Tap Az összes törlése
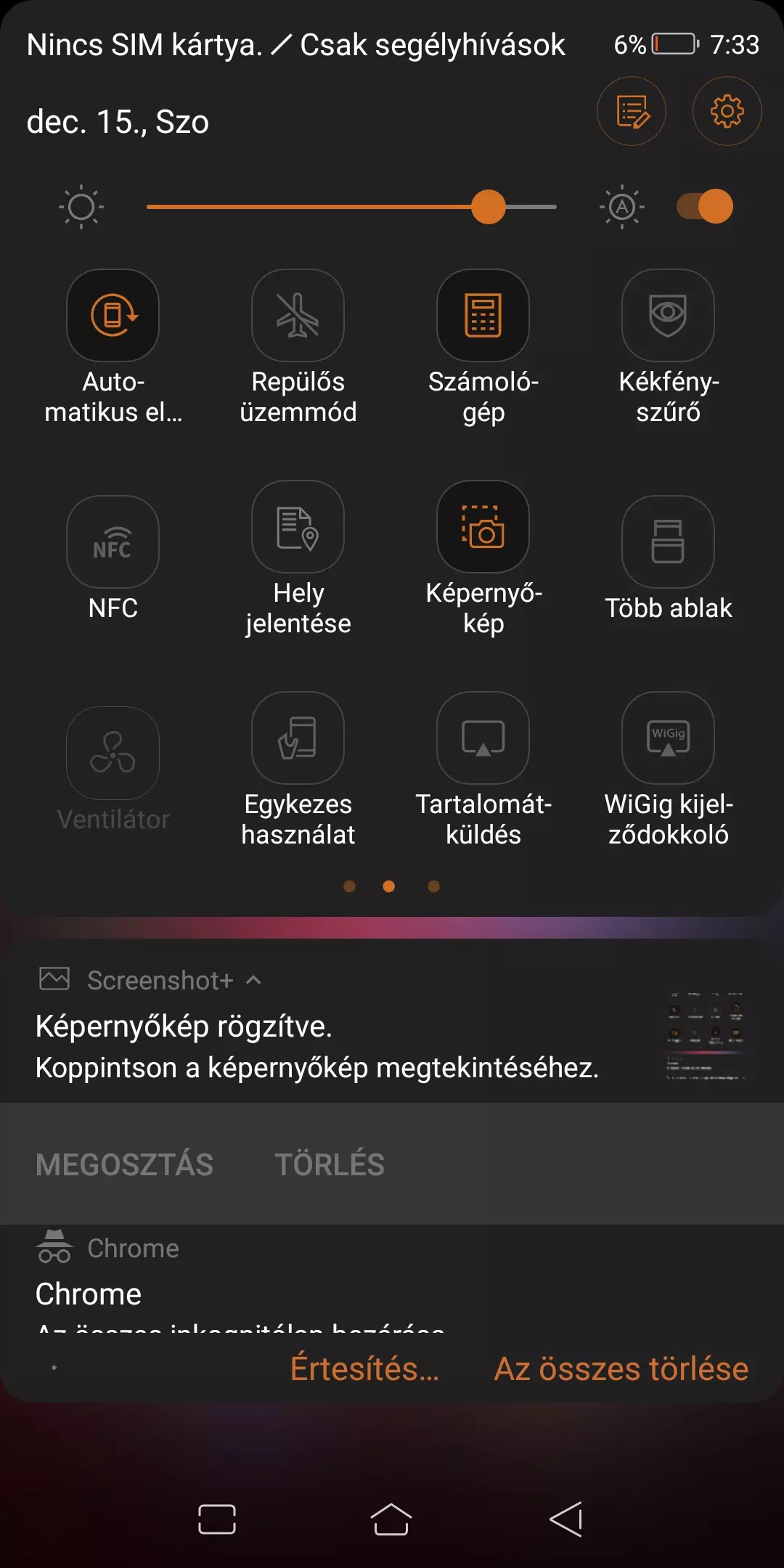The image size is (784, 1568). pos(621,1369)
